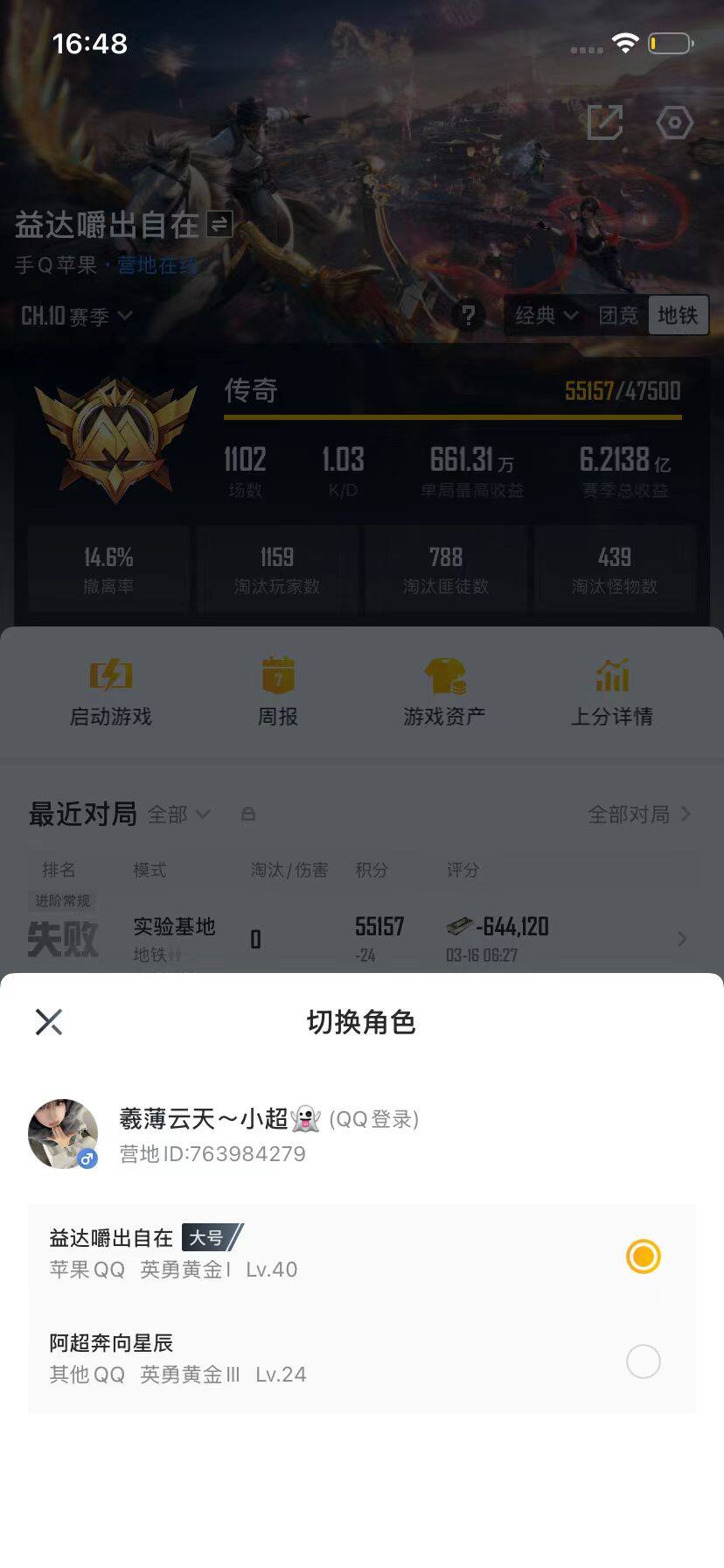724x1568 pixels.
Task: Tap the name-swap icon next to 益达嚼出自在
Action: point(218,225)
